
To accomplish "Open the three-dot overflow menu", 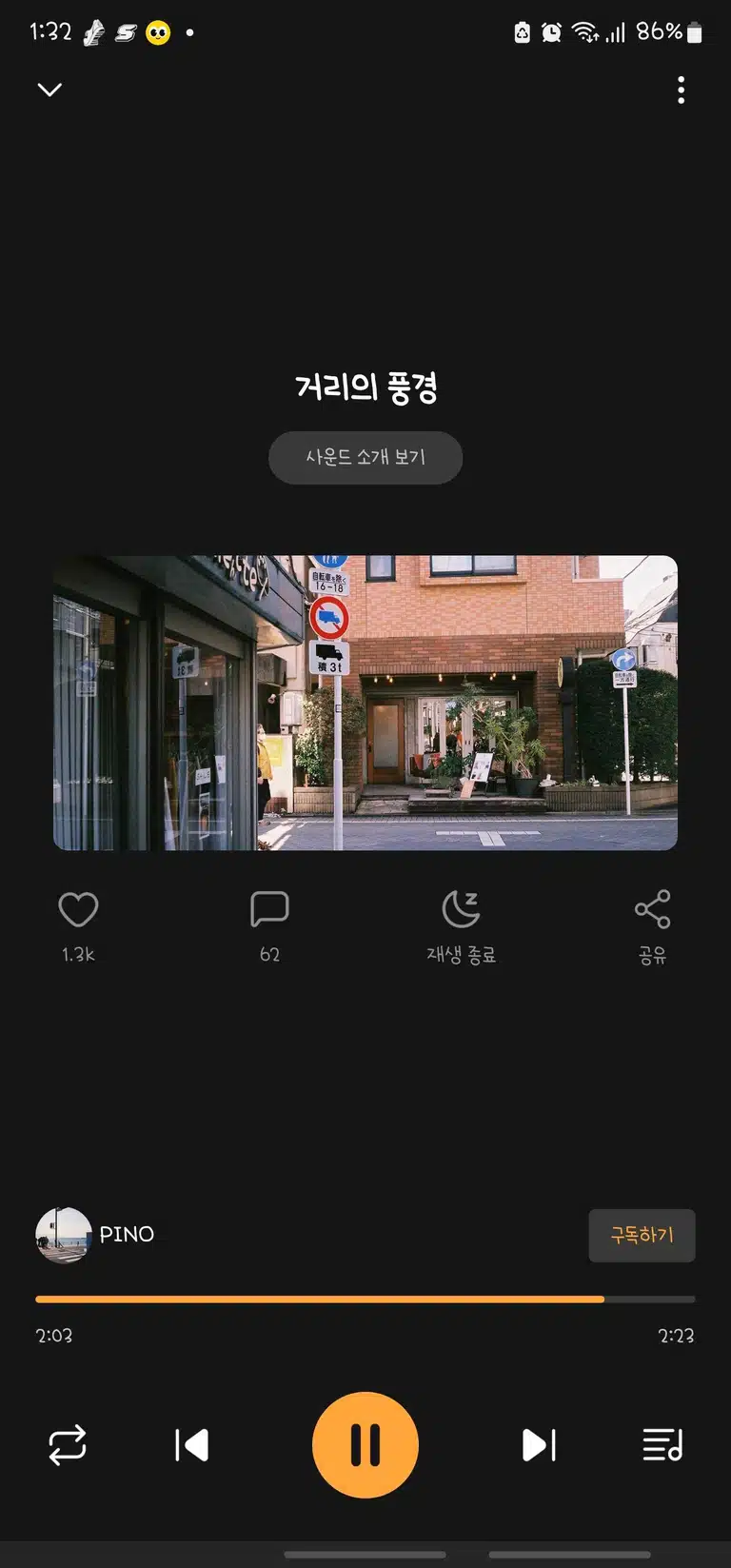I will [x=681, y=89].
